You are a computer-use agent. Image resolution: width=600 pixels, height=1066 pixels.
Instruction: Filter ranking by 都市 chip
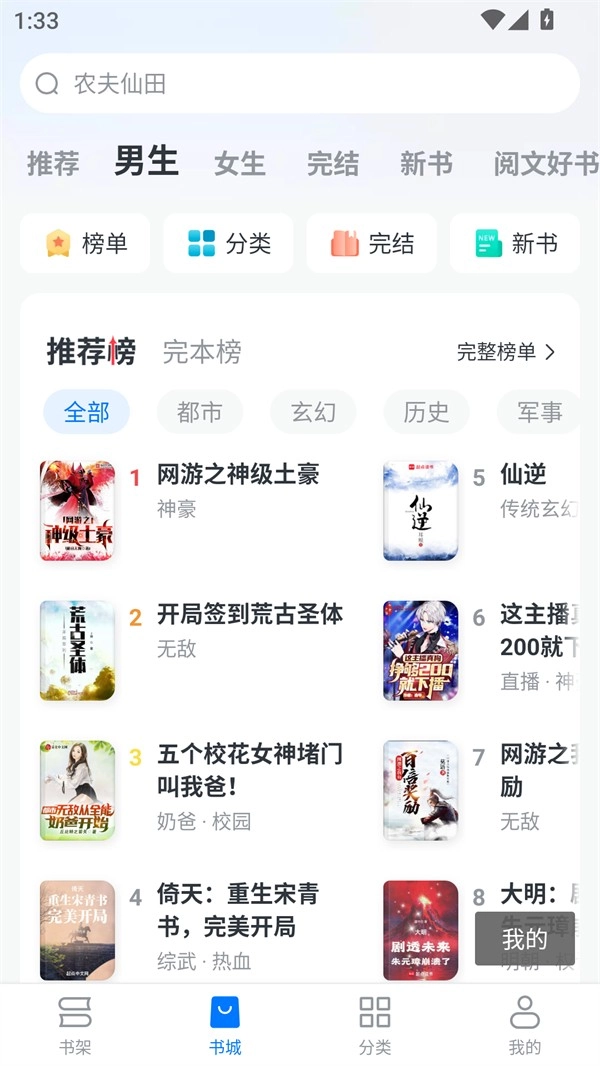(199, 412)
